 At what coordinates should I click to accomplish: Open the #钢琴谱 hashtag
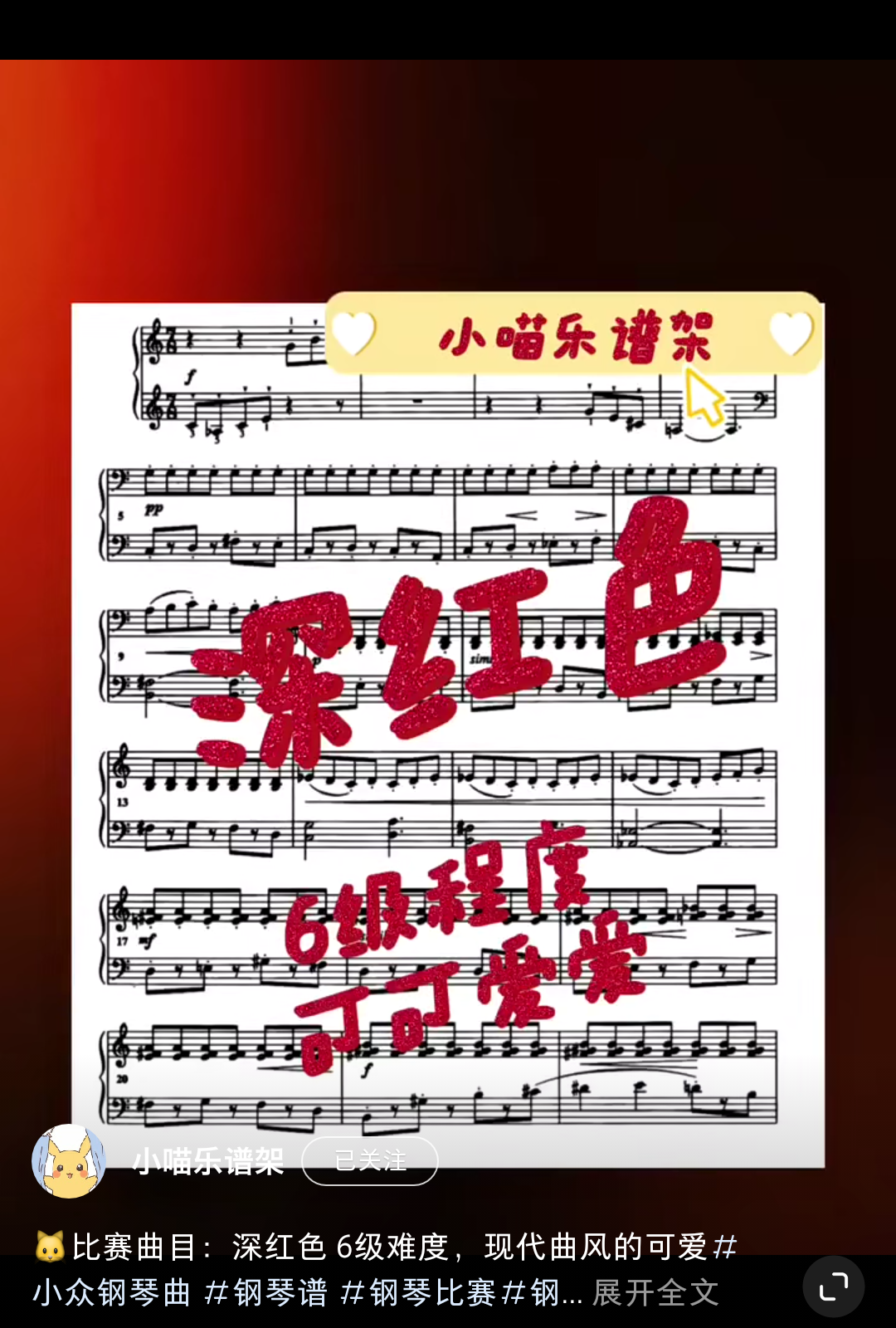(267, 1292)
